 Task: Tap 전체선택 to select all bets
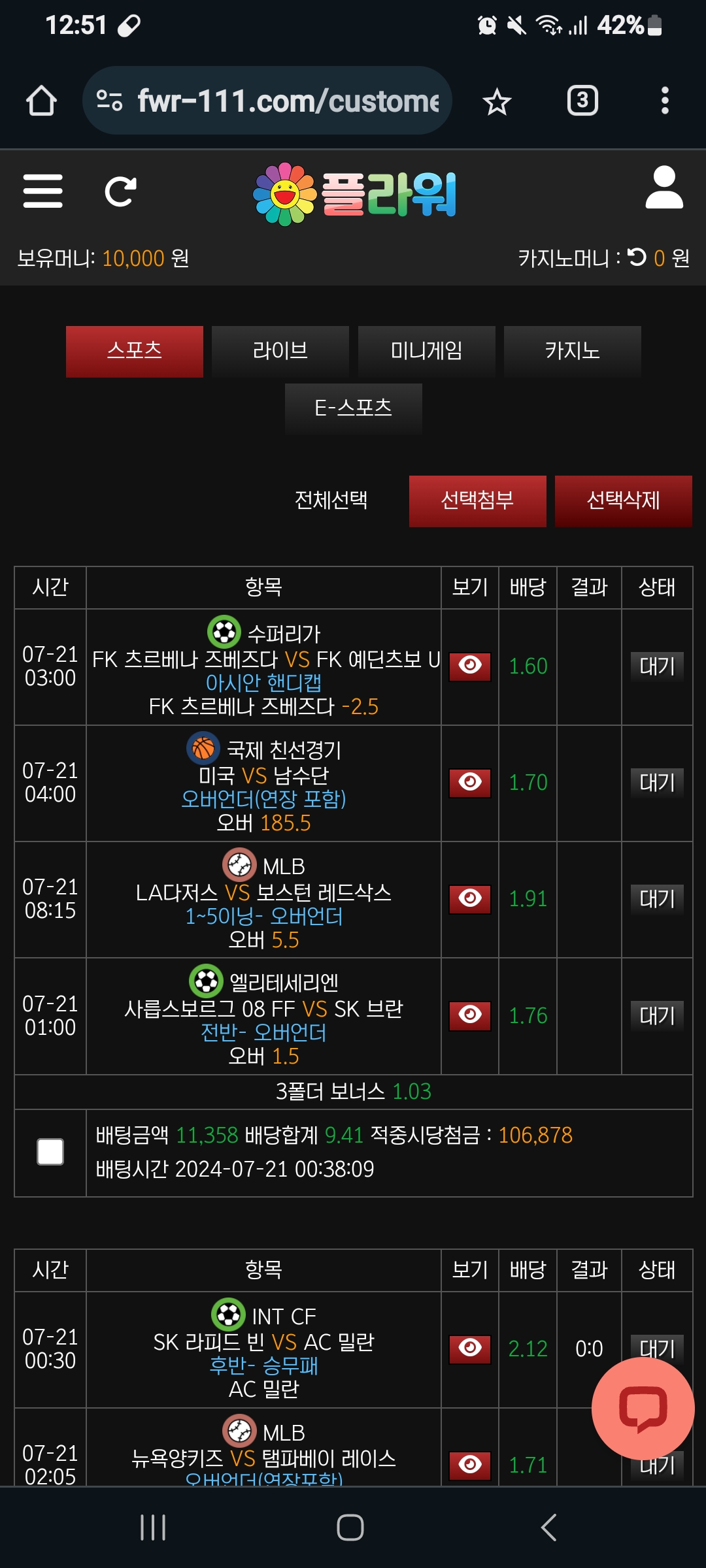pyautogui.click(x=331, y=500)
